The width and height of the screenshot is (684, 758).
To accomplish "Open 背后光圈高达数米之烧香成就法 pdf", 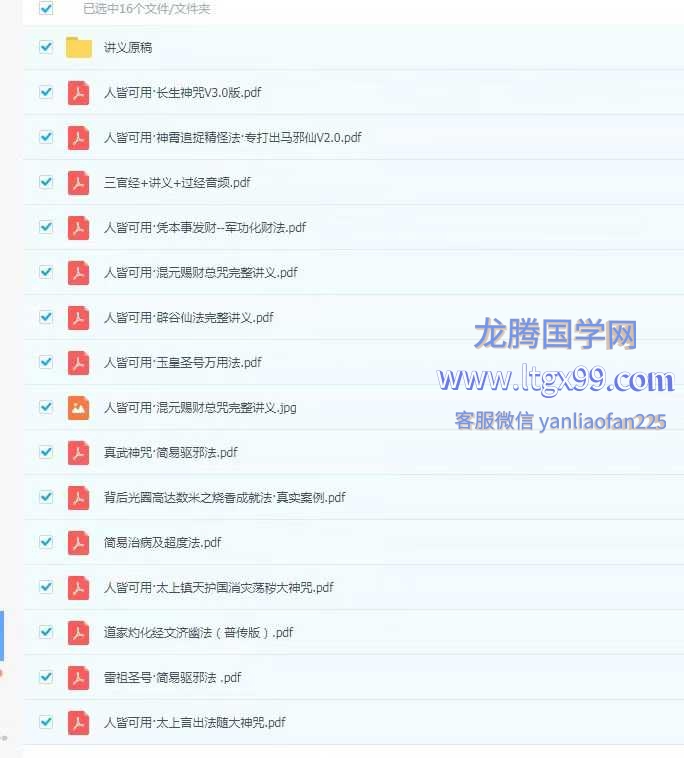I will (224, 498).
